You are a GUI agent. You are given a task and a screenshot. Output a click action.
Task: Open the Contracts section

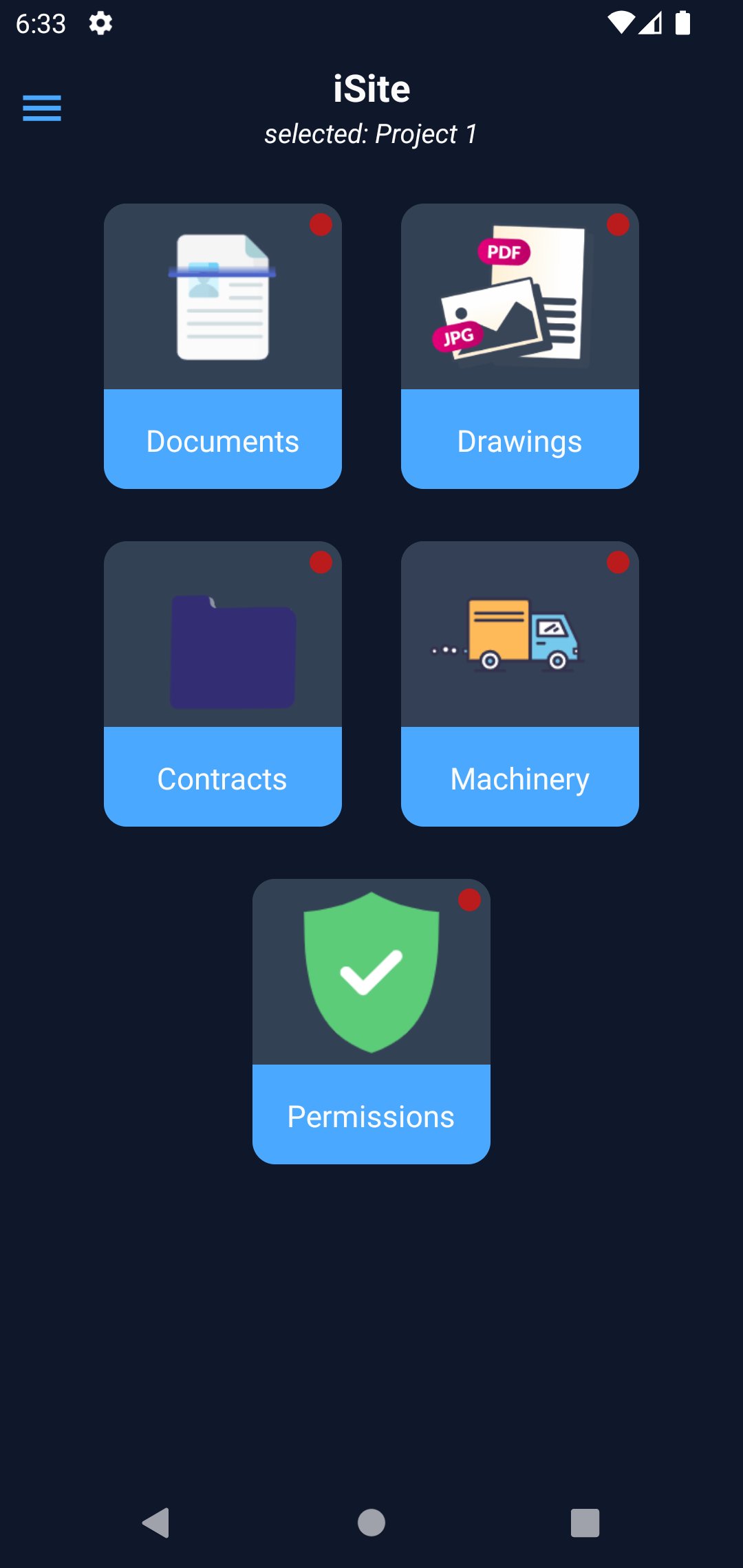point(222,778)
